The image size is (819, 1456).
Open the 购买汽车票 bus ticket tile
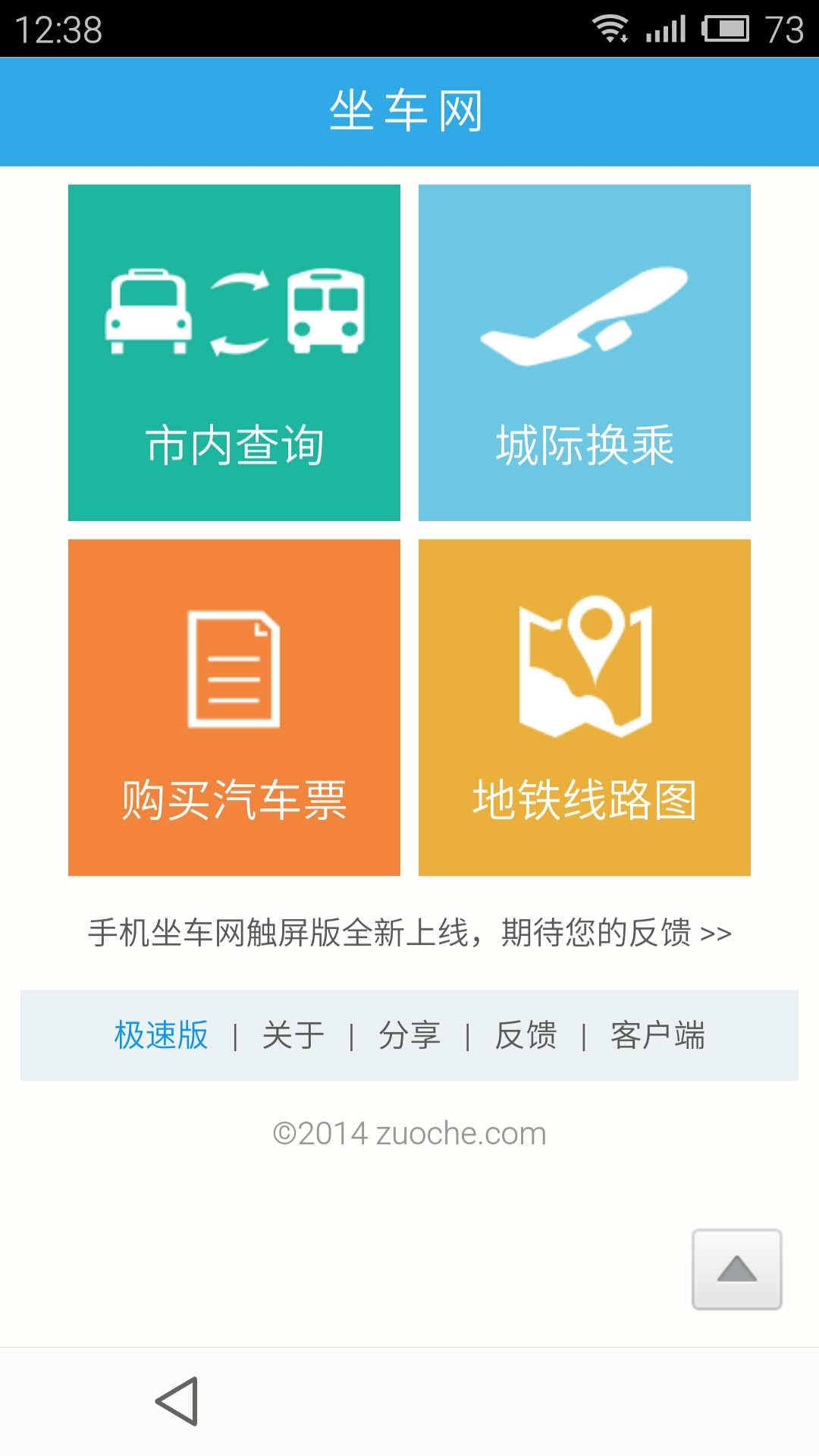click(234, 708)
